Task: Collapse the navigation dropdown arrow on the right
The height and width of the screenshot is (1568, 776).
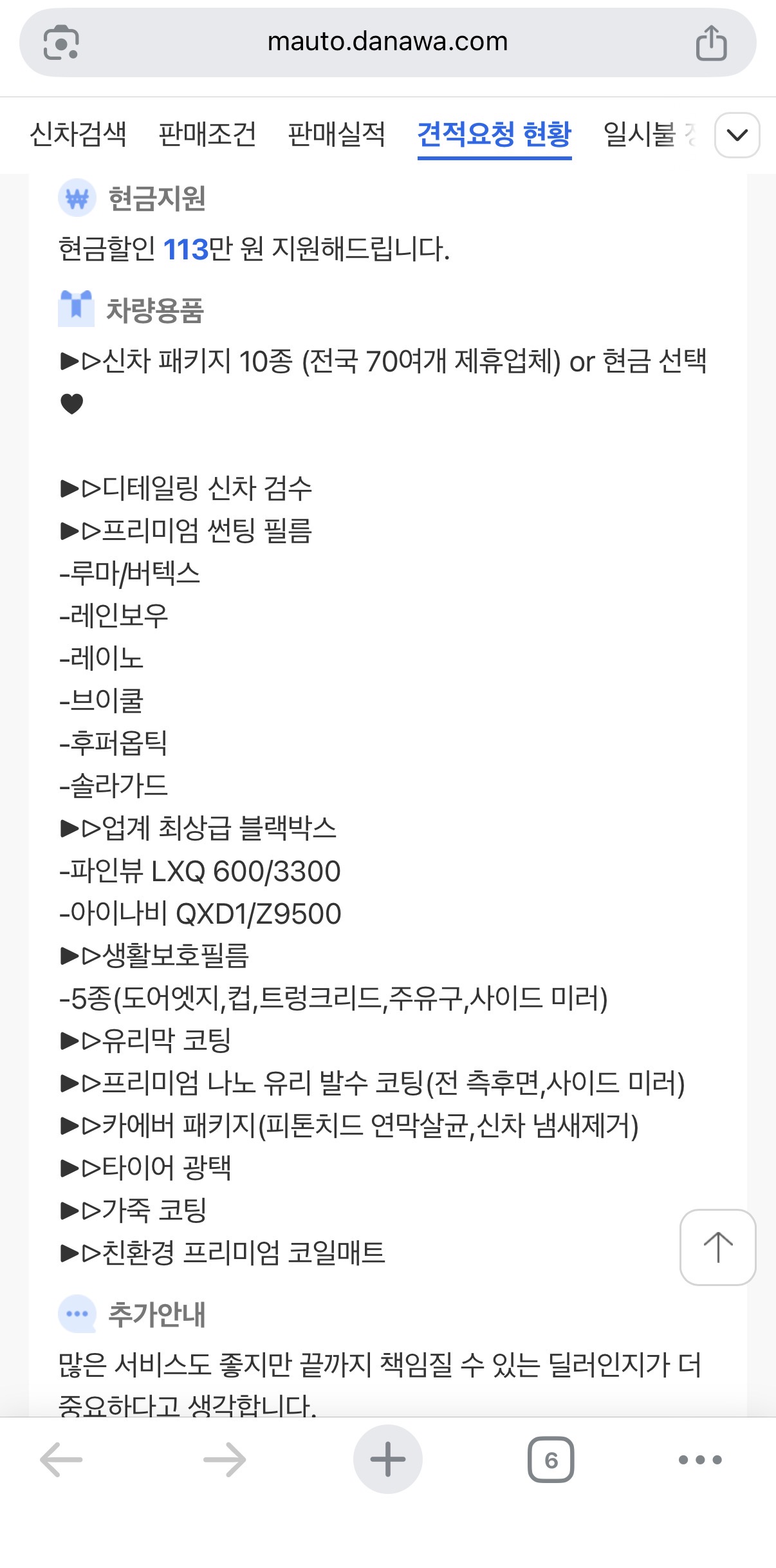Action: coord(737,135)
